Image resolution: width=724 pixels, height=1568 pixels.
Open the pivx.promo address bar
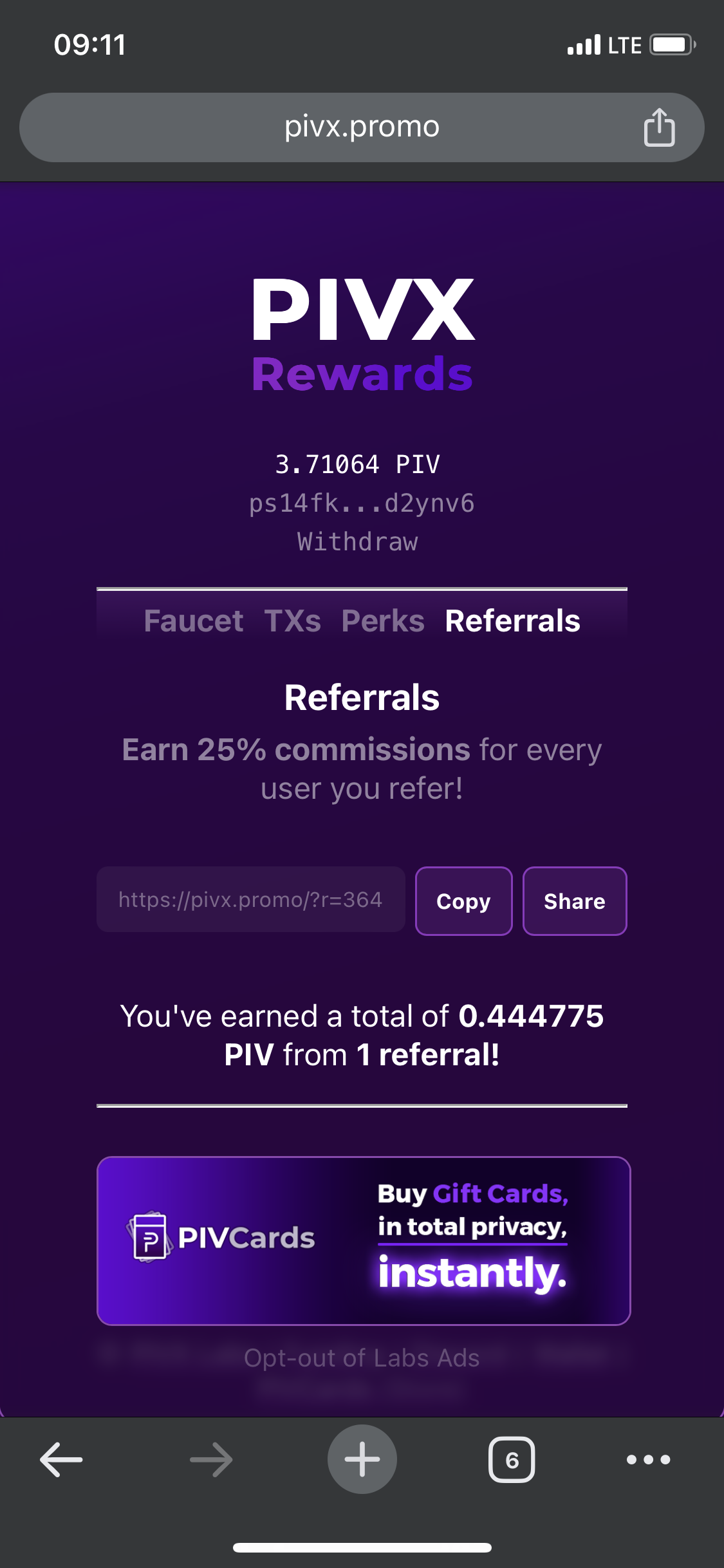[361, 127]
